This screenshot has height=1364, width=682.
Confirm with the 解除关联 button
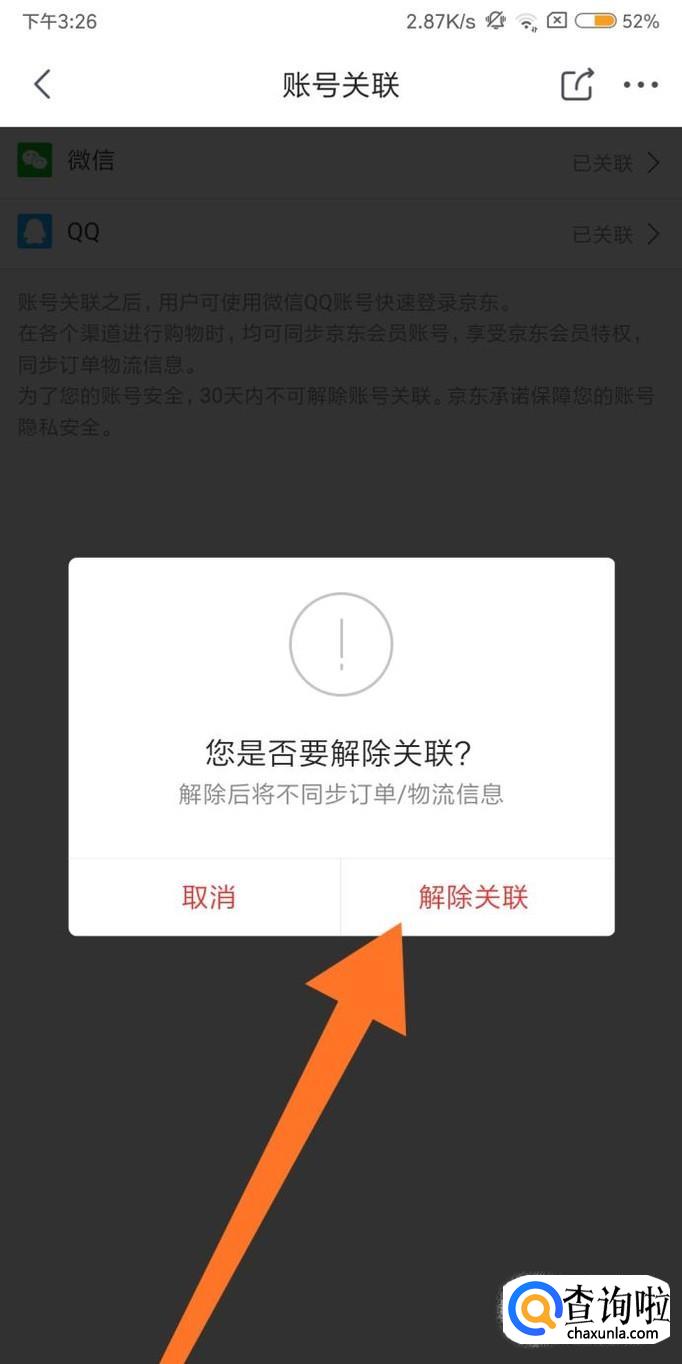[477, 897]
